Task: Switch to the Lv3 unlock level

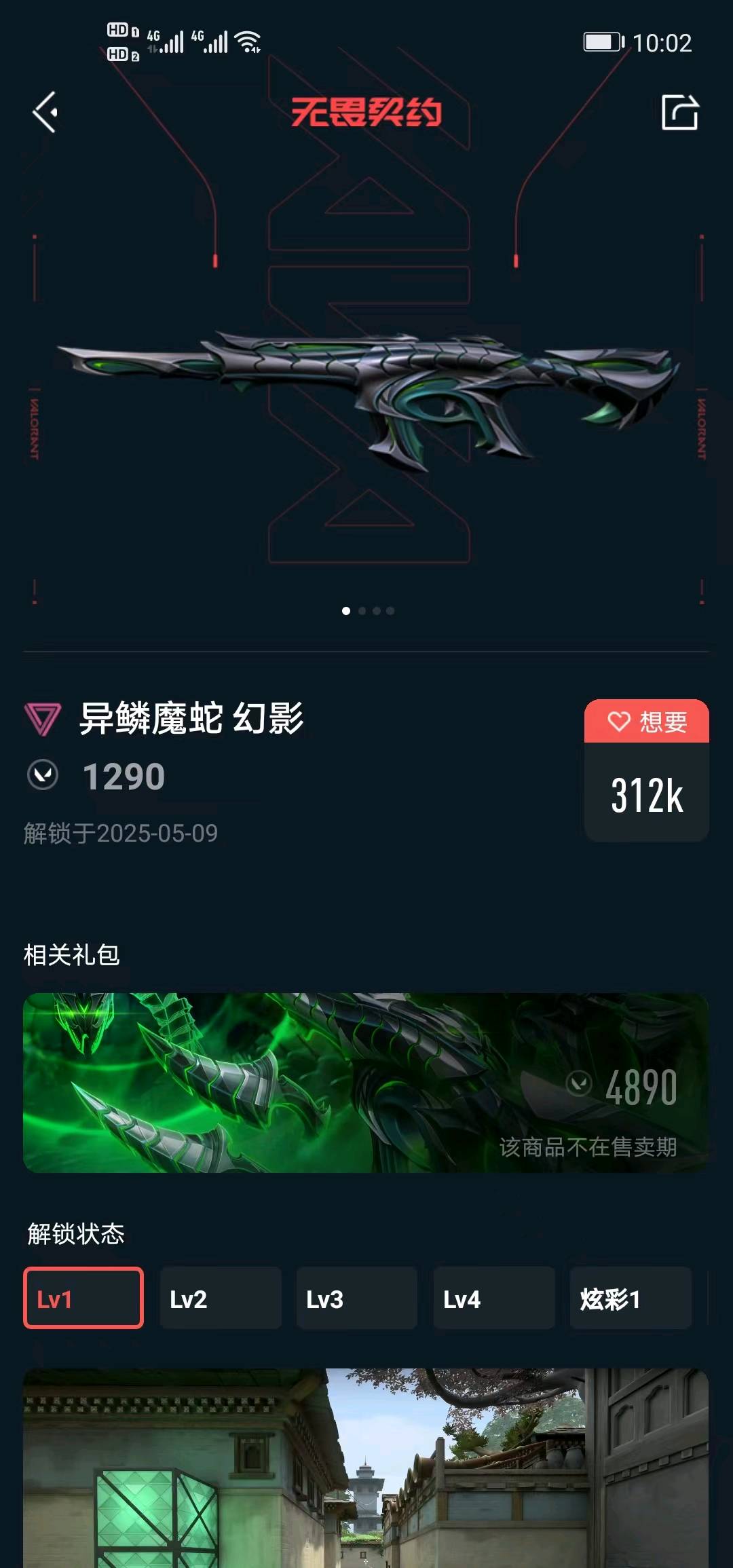Action: (357, 1298)
